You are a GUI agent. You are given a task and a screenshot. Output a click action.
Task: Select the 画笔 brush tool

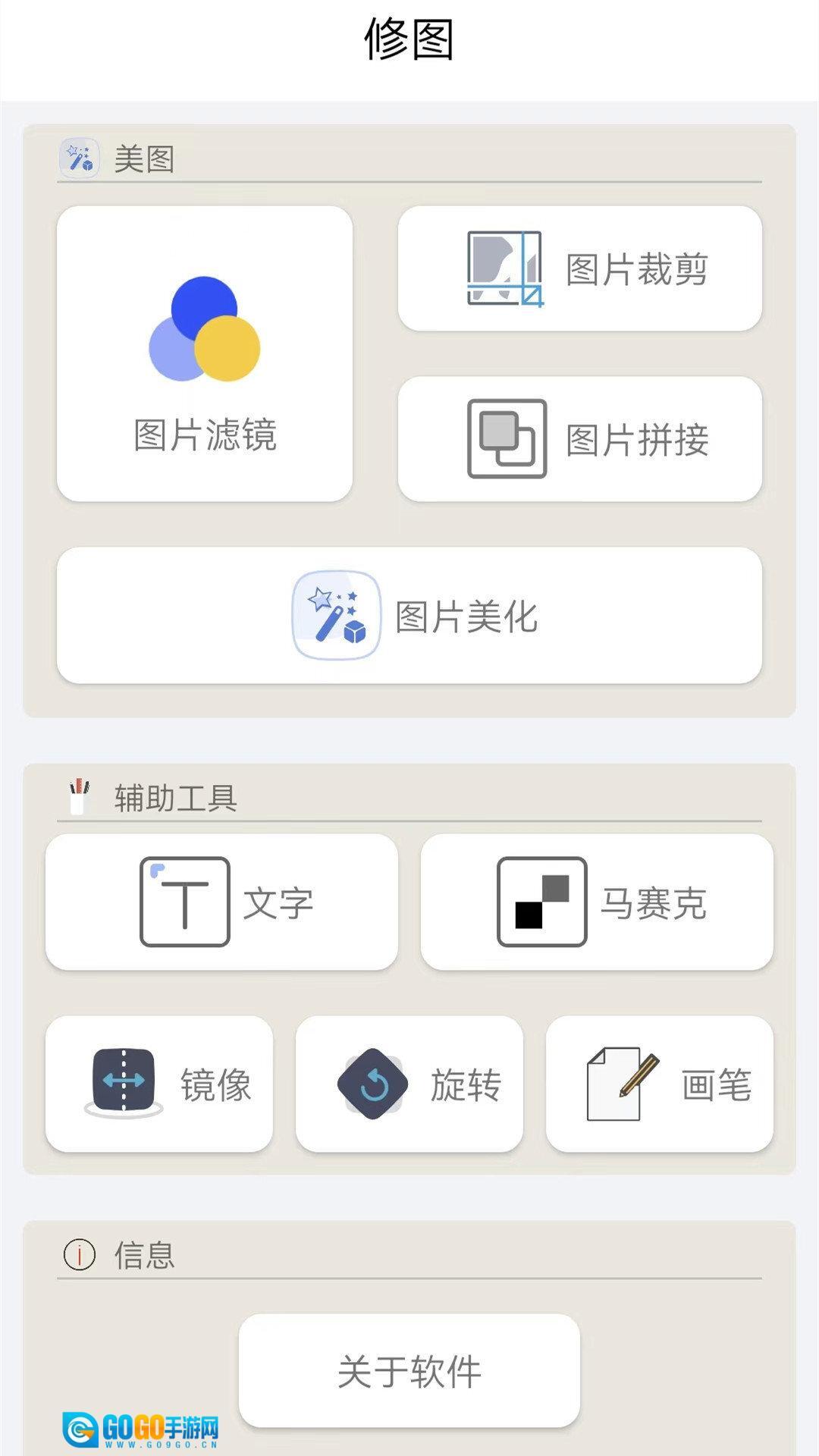point(660,1084)
